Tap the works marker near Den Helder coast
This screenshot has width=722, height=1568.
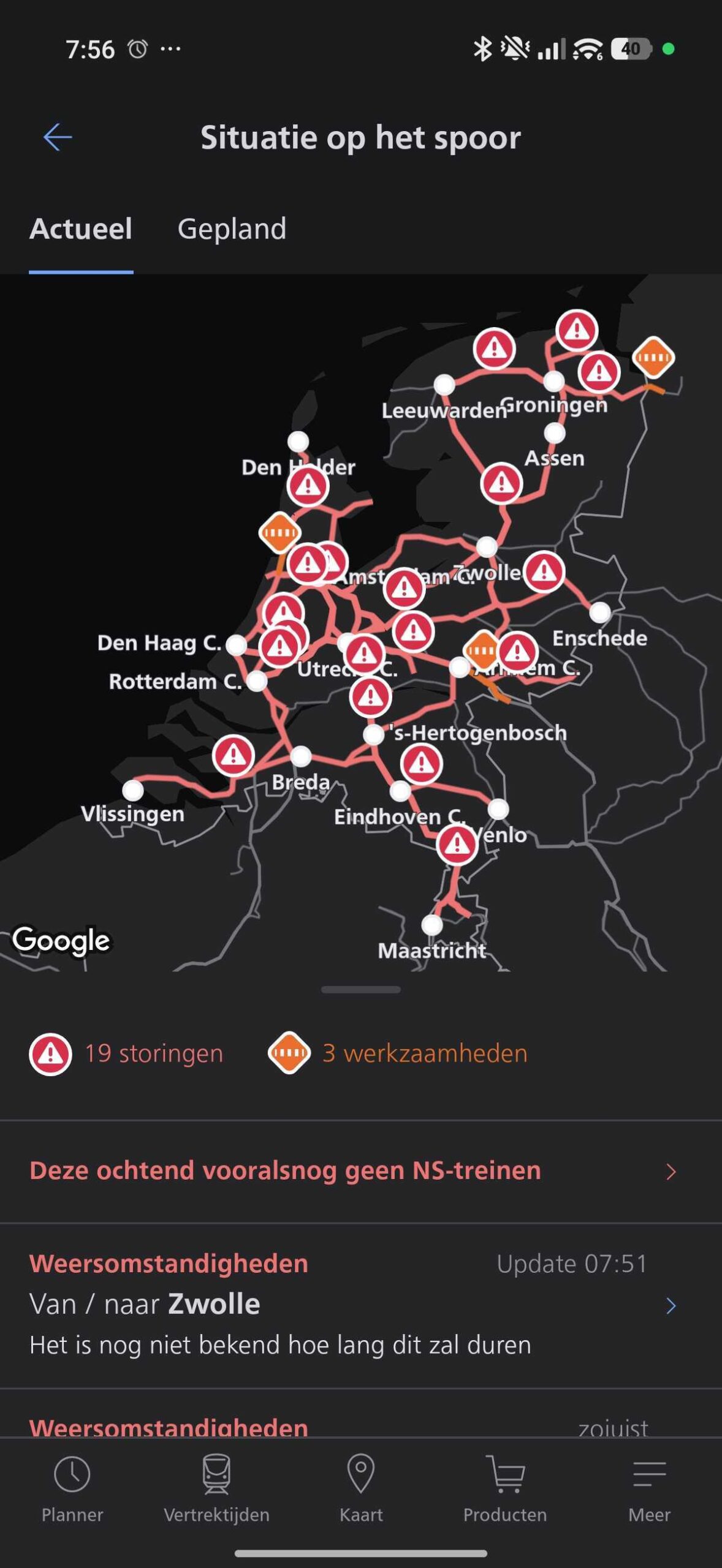279,532
